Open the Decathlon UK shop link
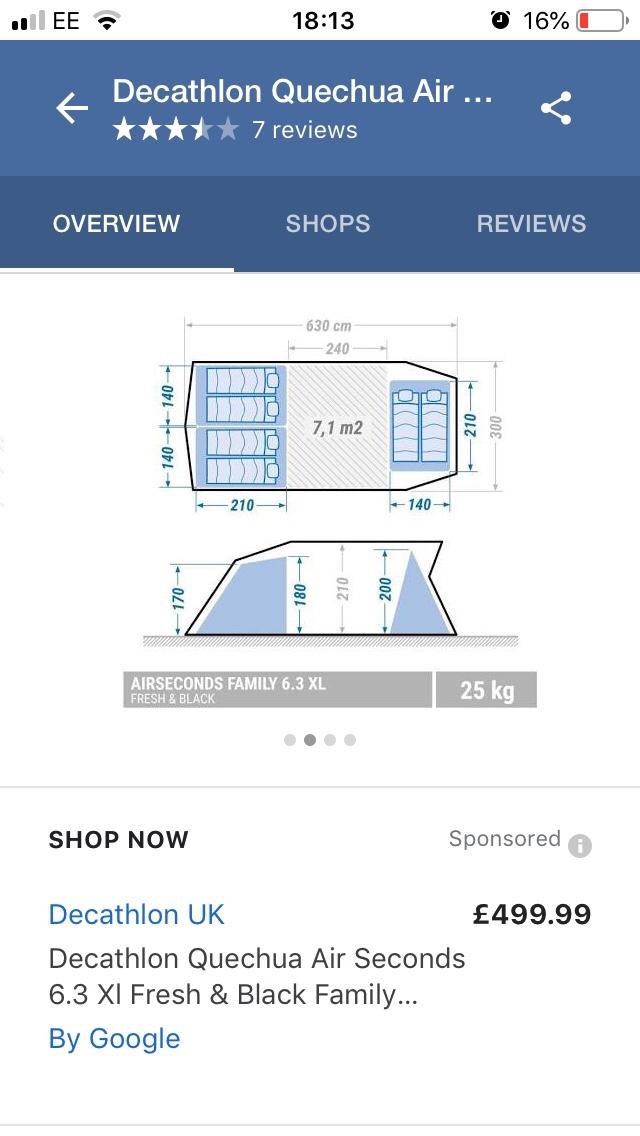 (x=137, y=914)
